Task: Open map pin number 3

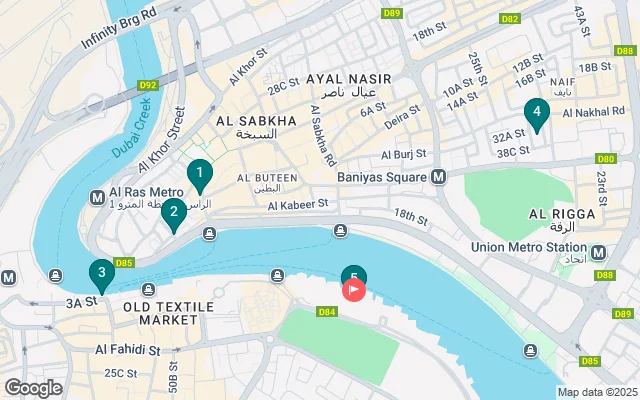Action: click(x=101, y=272)
